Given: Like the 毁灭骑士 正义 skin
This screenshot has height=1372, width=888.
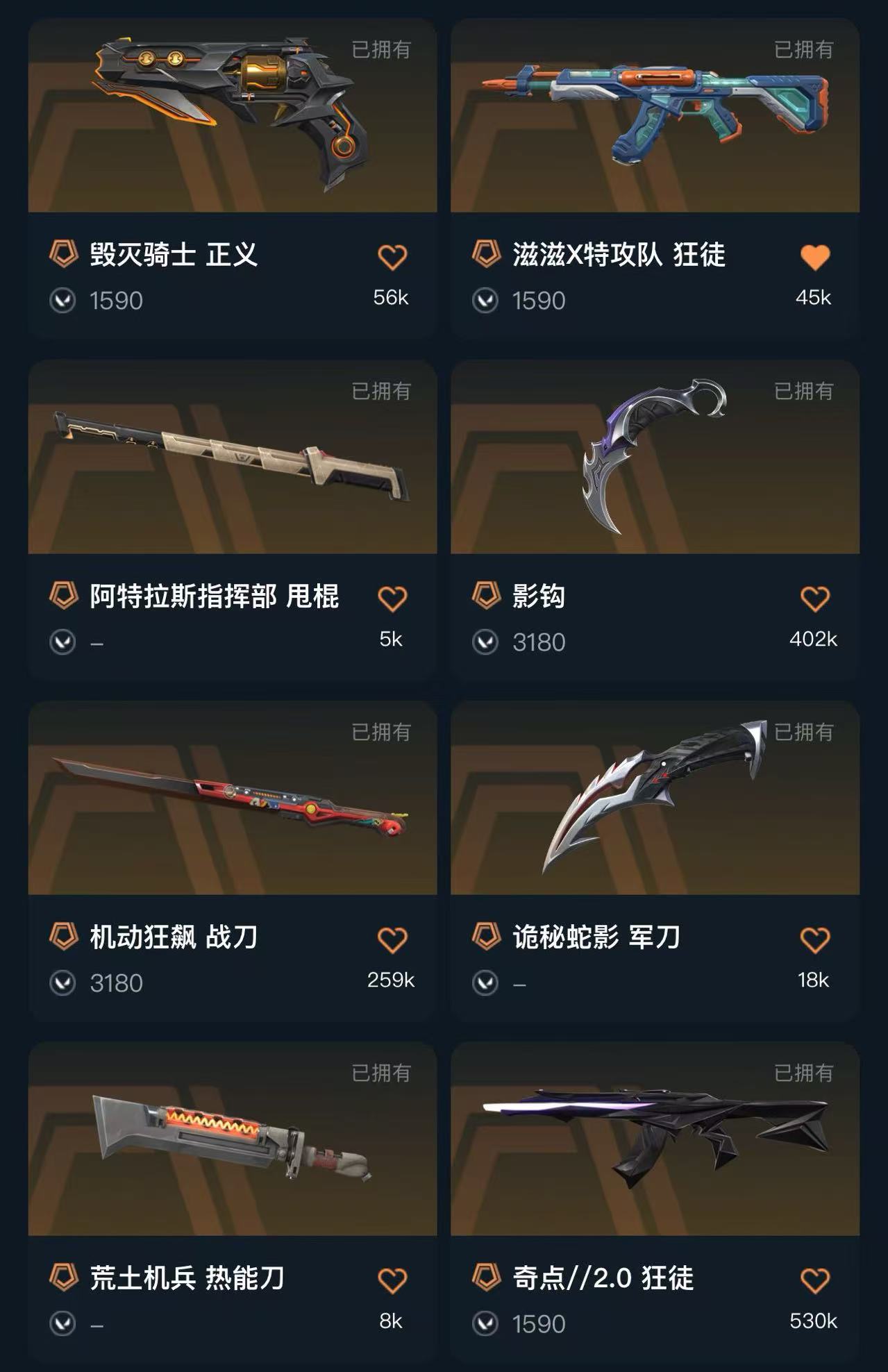Looking at the screenshot, I should pyautogui.click(x=392, y=258).
